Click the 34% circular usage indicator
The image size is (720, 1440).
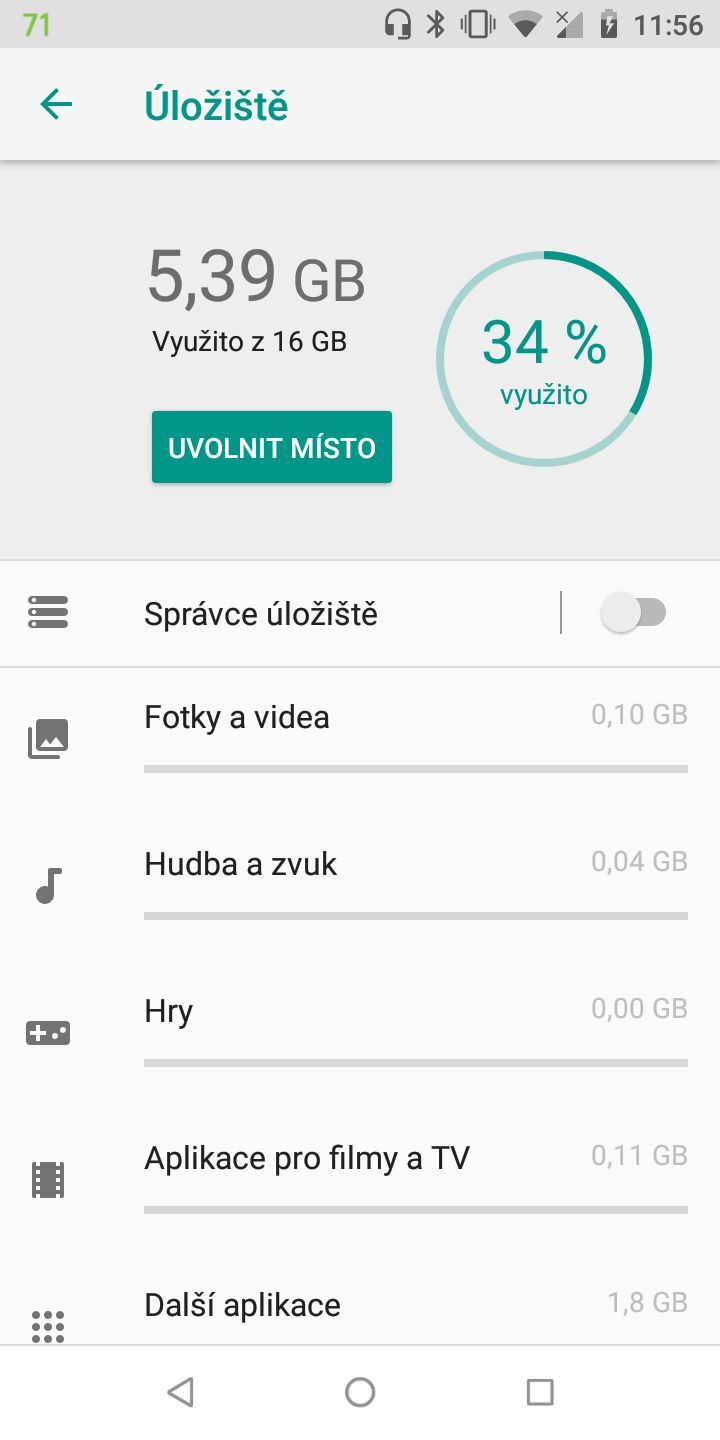(x=543, y=357)
